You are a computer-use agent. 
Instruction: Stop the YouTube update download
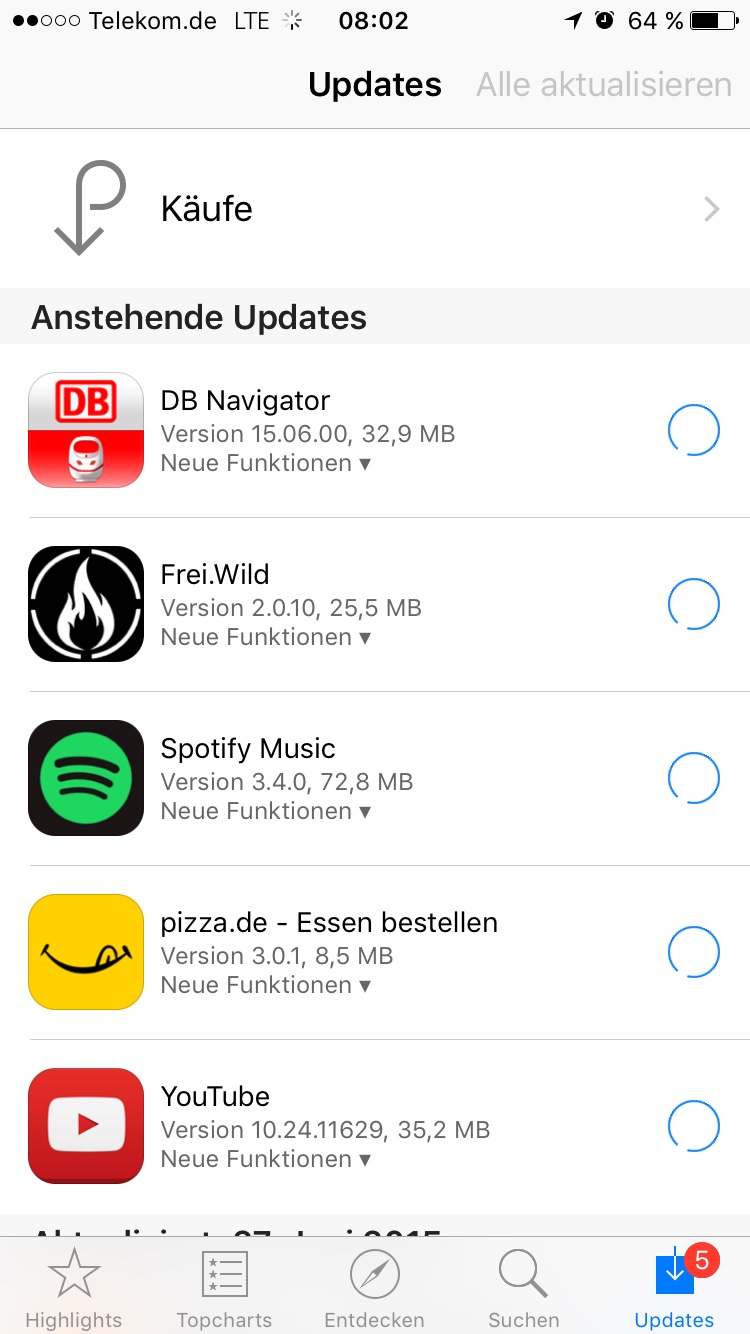(693, 1126)
